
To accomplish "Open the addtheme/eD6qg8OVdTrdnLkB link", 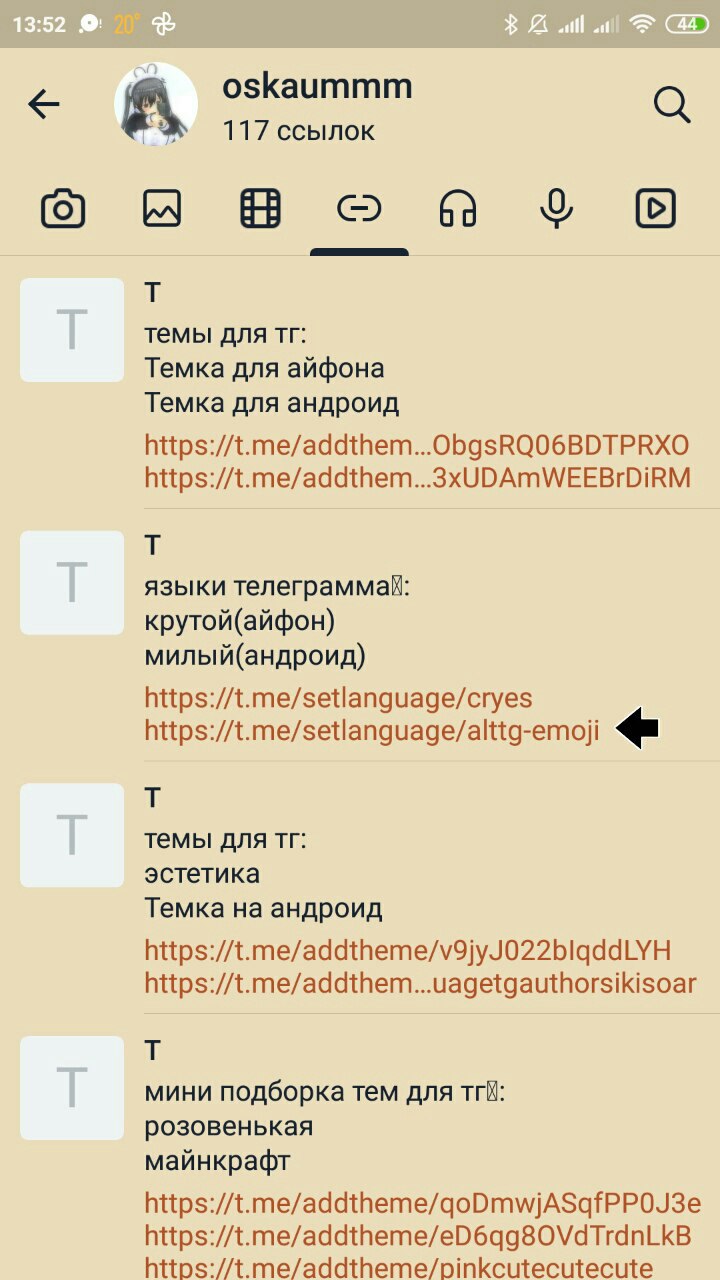I will click(x=417, y=1236).
